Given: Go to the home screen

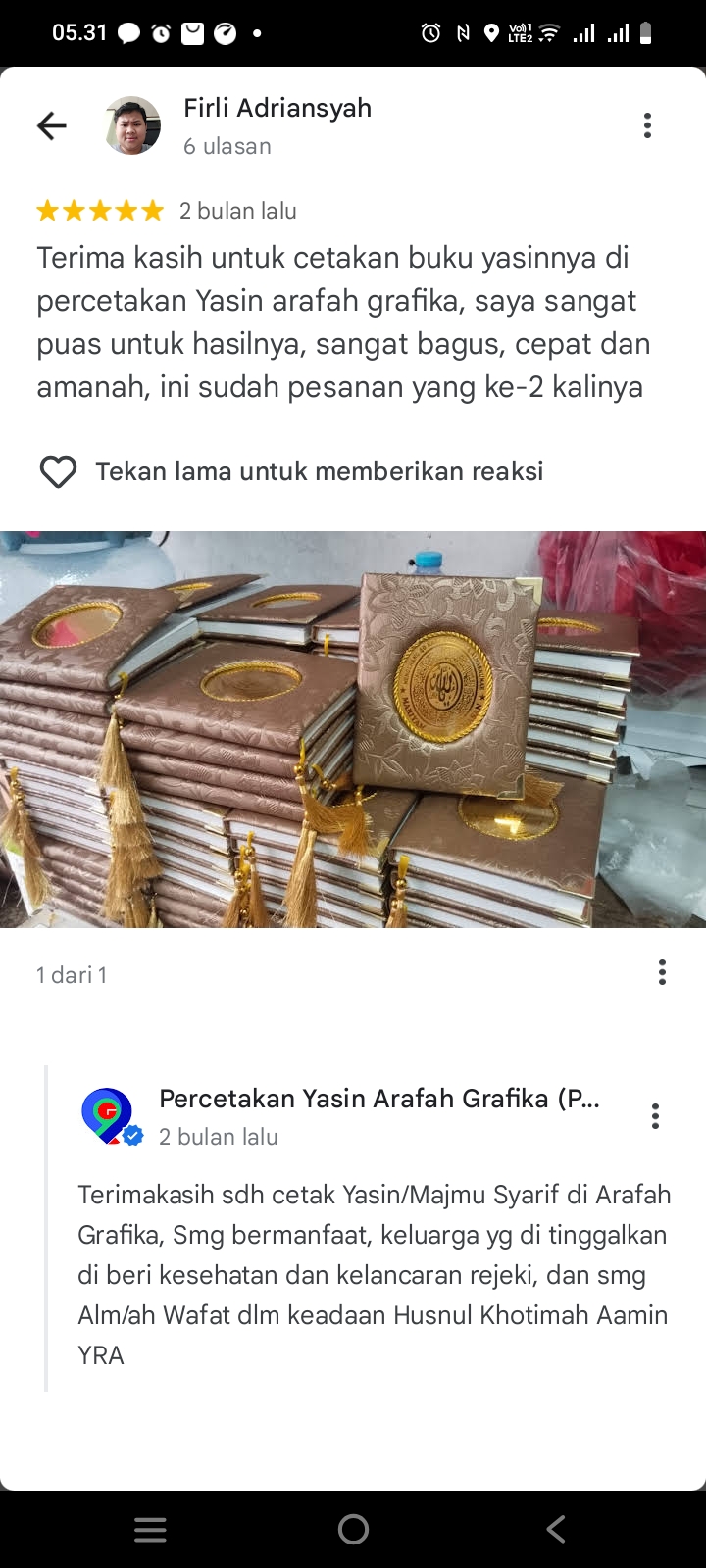Looking at the screenshot, I should [x=353, y=1529].
